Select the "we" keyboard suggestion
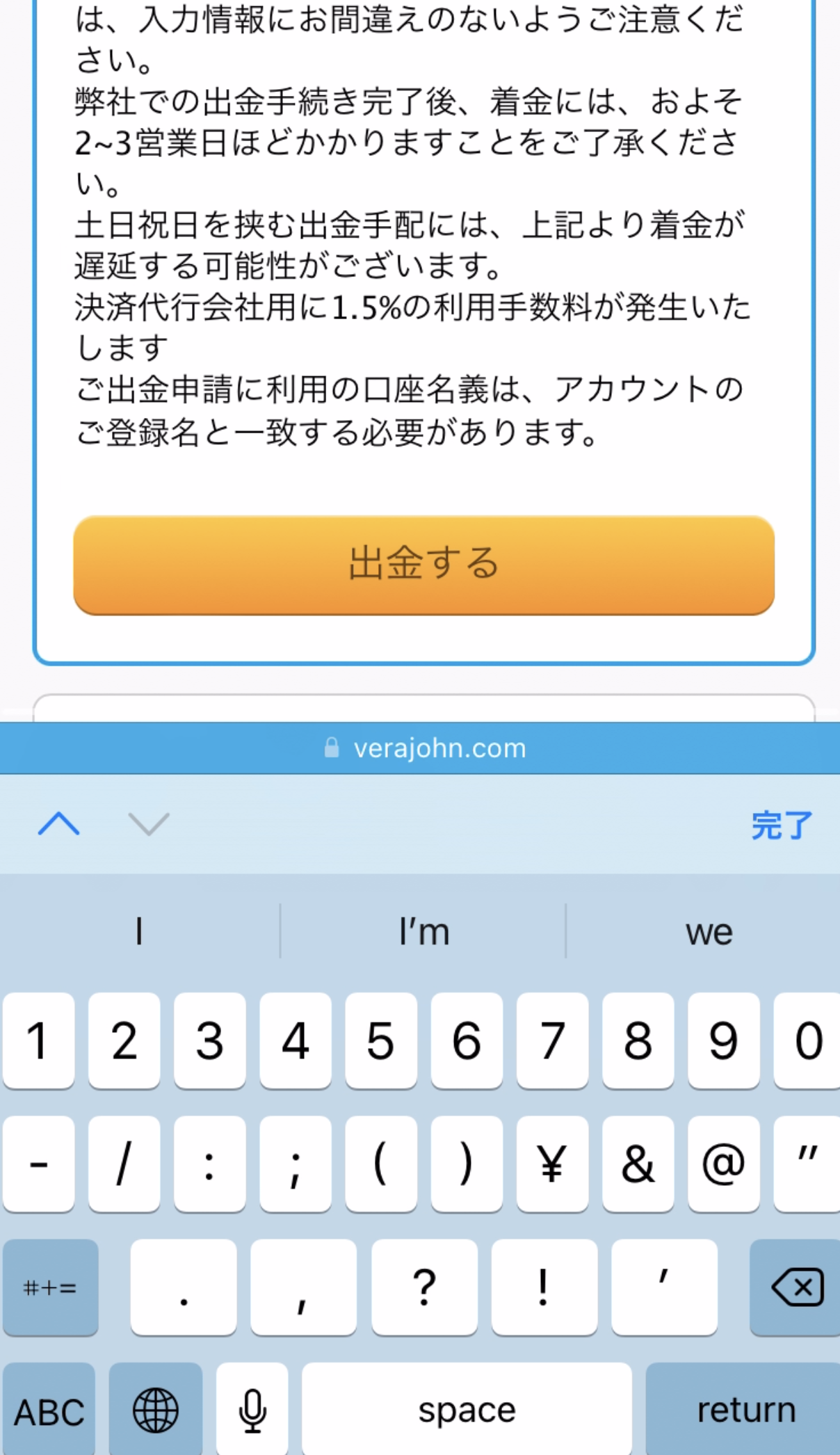 click(x=708, y=932)
